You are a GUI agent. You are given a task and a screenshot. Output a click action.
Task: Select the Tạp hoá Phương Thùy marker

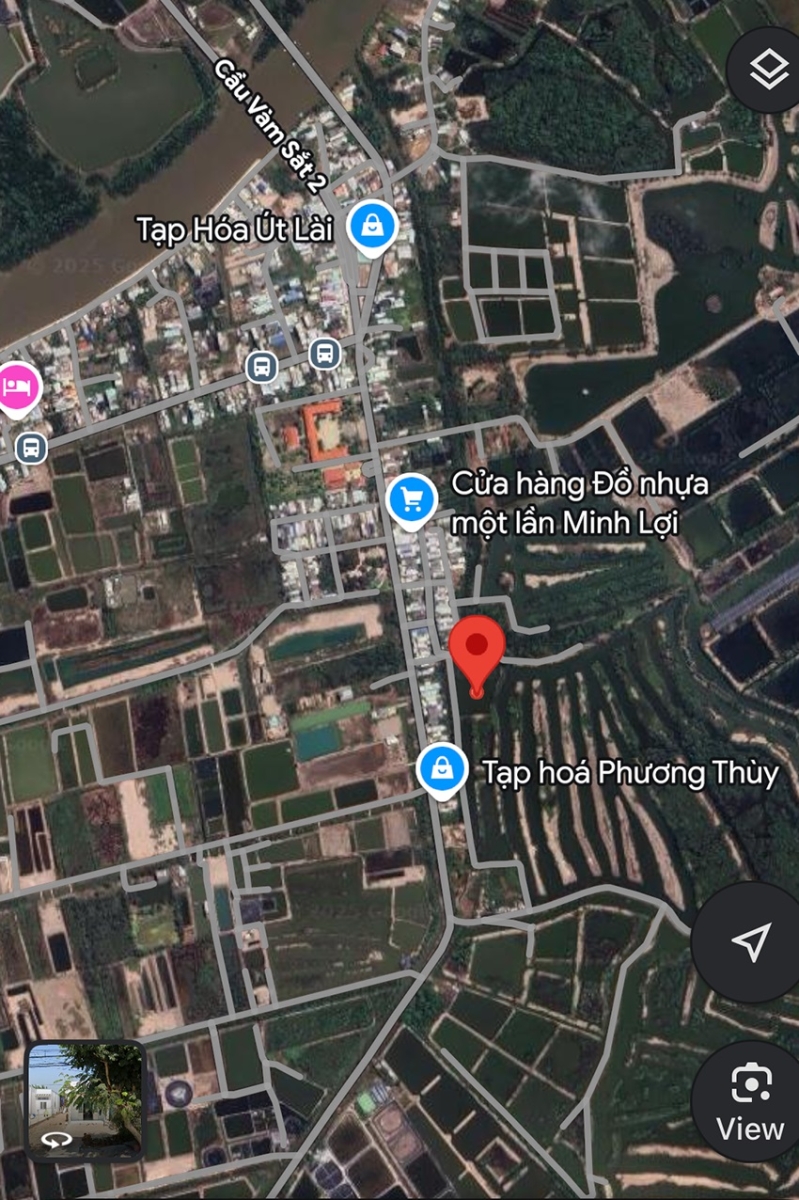pyautogui.click(x=441, y=770)
